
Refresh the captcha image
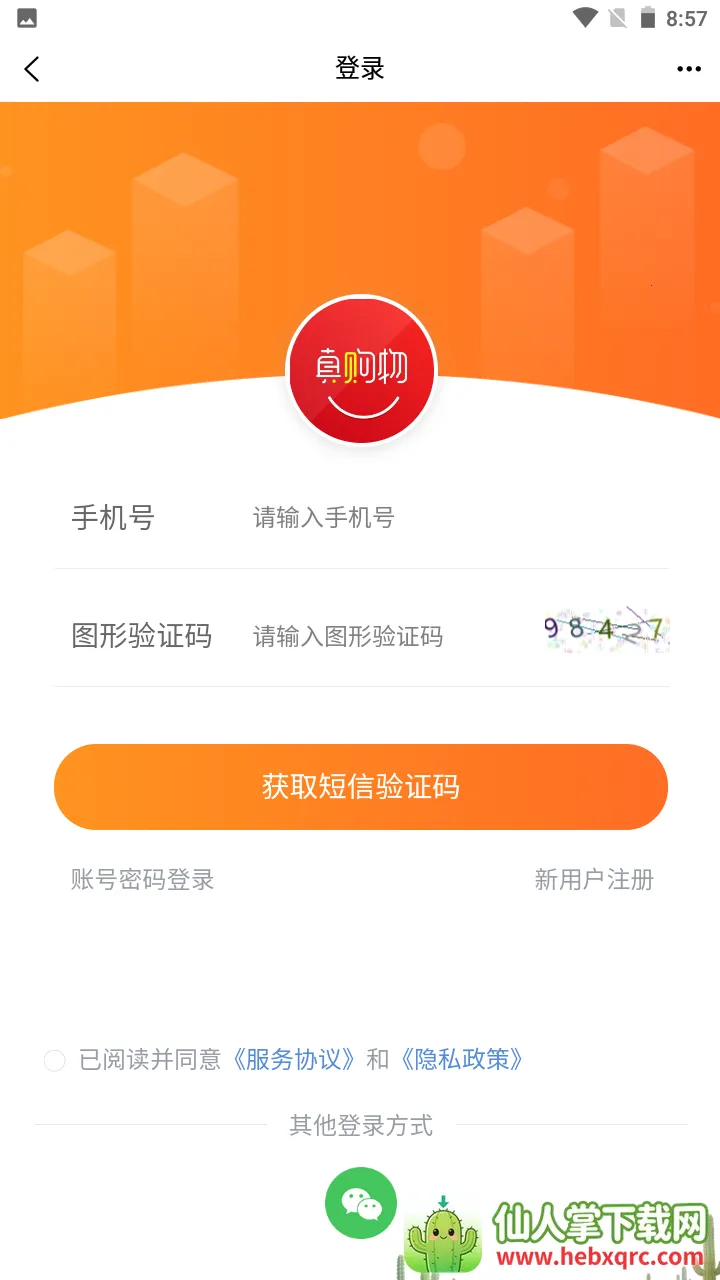[606, 630]
